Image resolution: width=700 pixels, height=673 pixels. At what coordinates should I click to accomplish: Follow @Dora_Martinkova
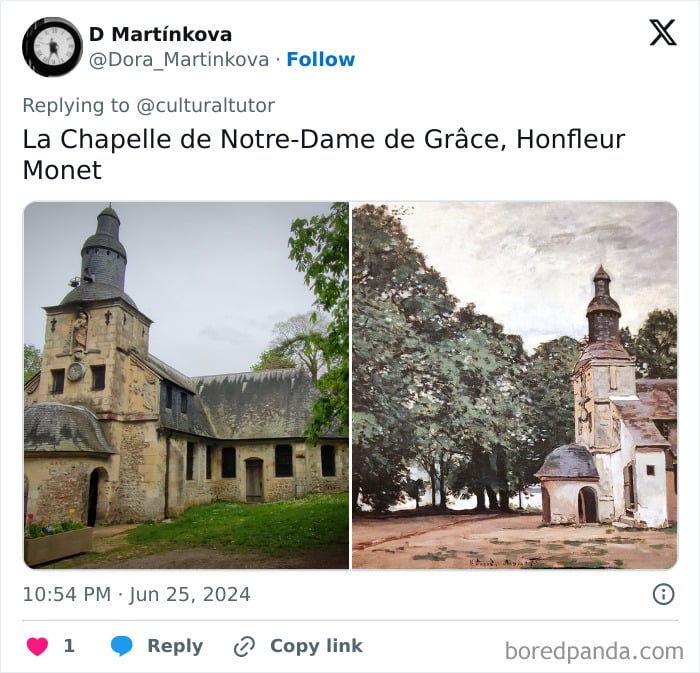point(320,60)
